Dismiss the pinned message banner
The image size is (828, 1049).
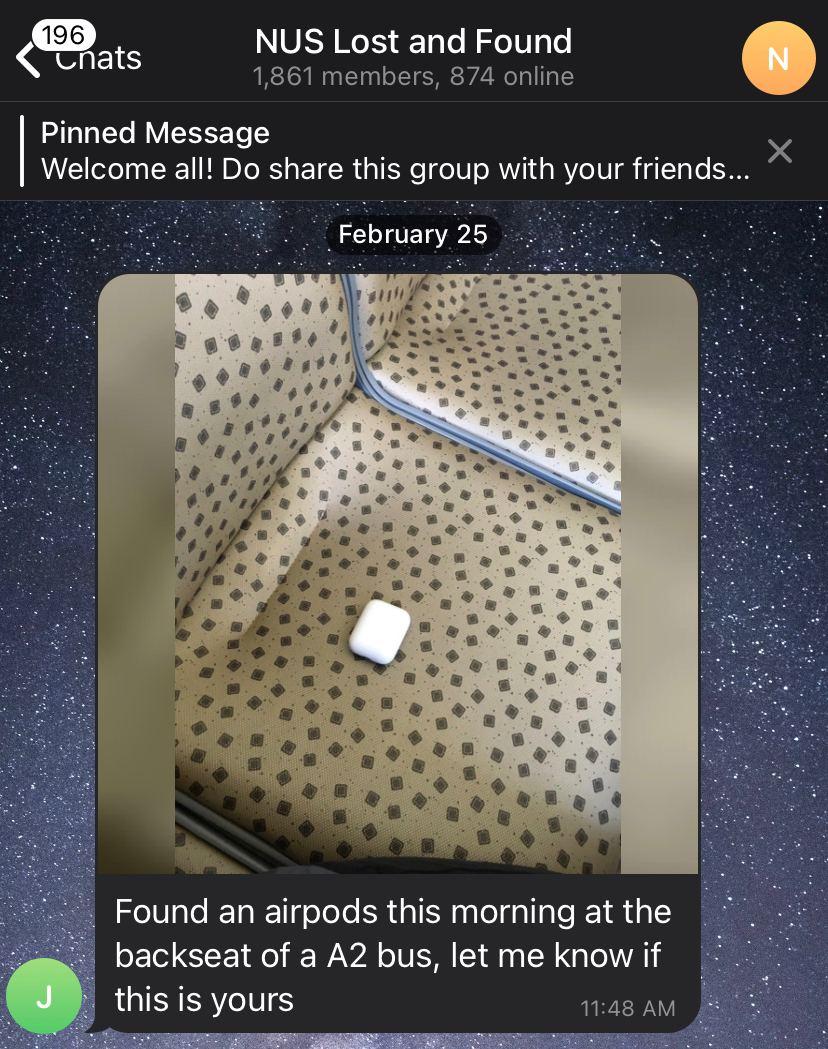tap(779, 151)
